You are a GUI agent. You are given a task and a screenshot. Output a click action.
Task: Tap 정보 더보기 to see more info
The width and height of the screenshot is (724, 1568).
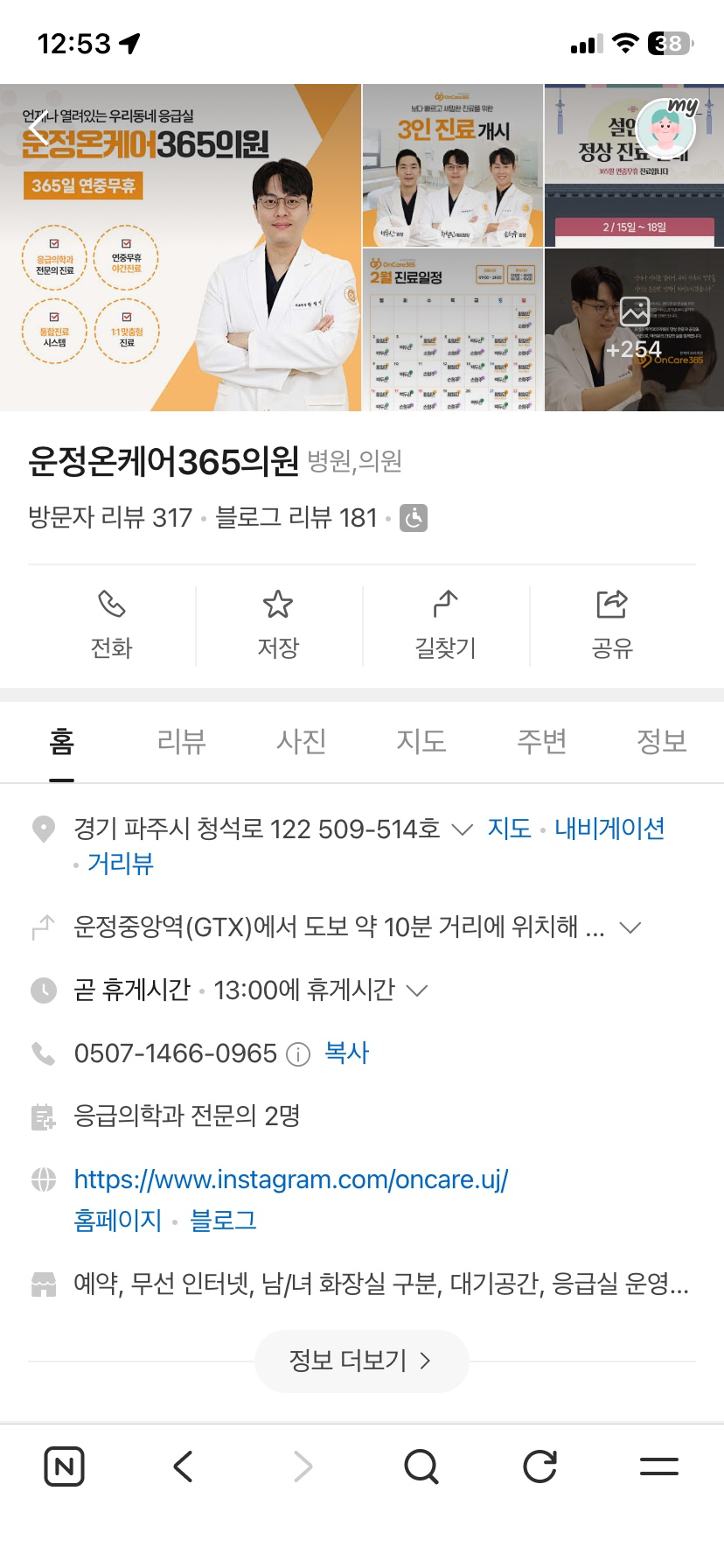361,1361
